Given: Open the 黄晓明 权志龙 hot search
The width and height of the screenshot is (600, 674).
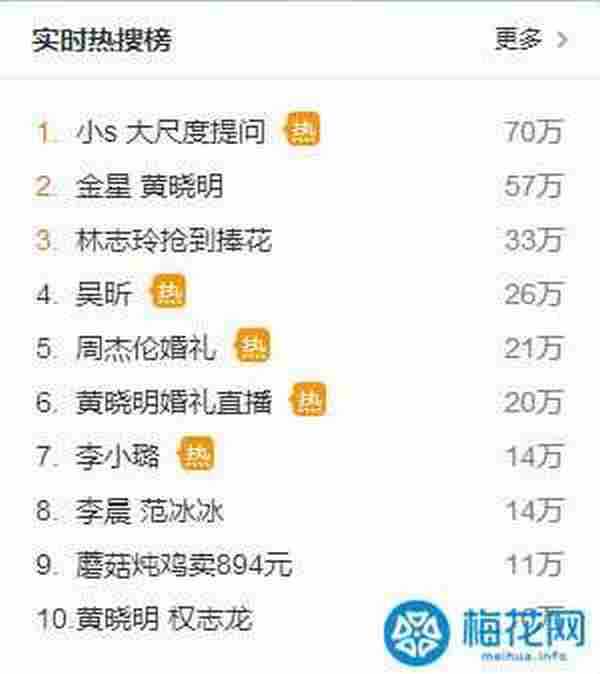Looking at the screenshot, I should point(163,619).
